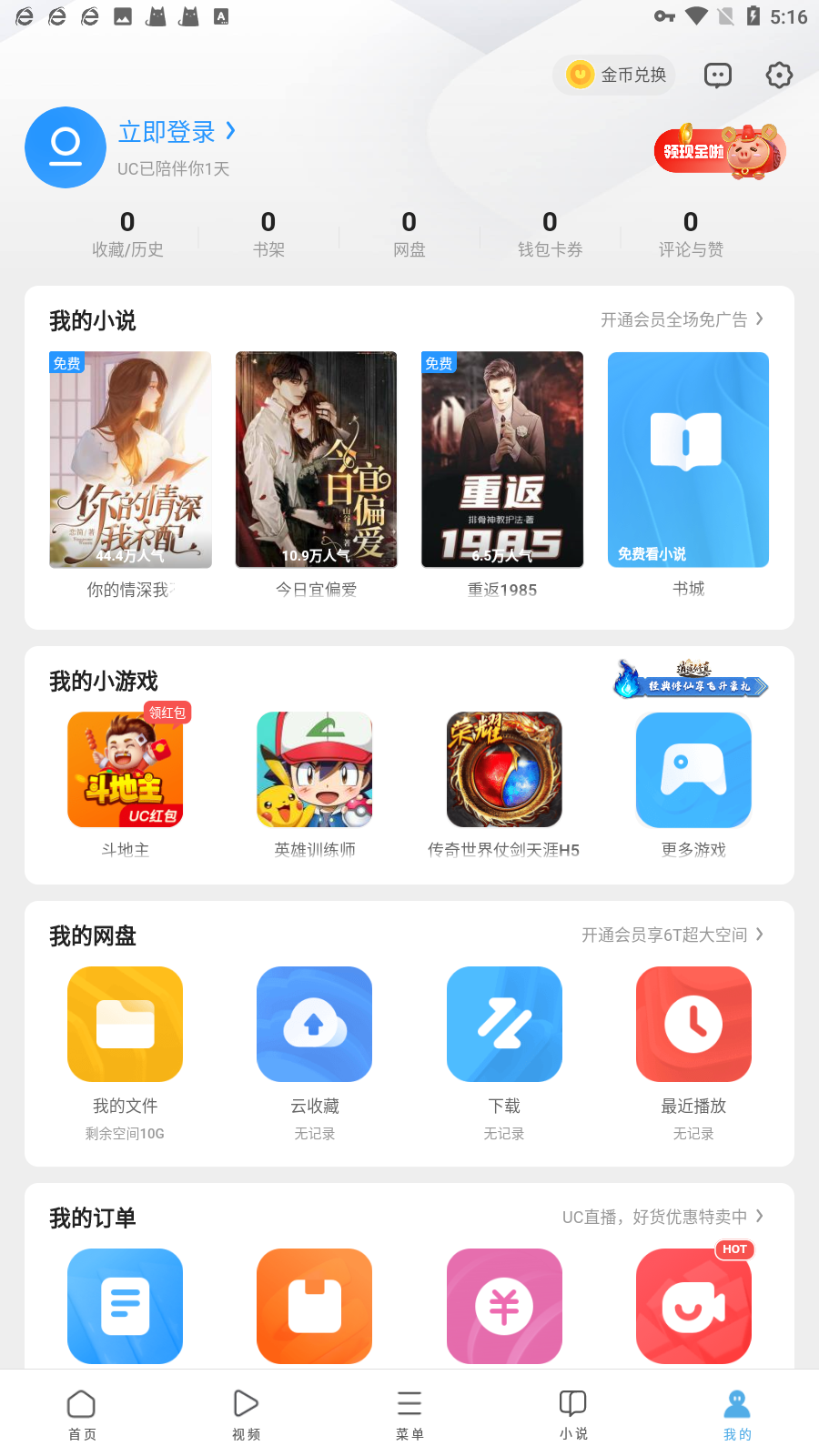Image resolution: width=819 pixels, height=1456 pixels.
Task: Open the messages icon
Action: point(717,75)
